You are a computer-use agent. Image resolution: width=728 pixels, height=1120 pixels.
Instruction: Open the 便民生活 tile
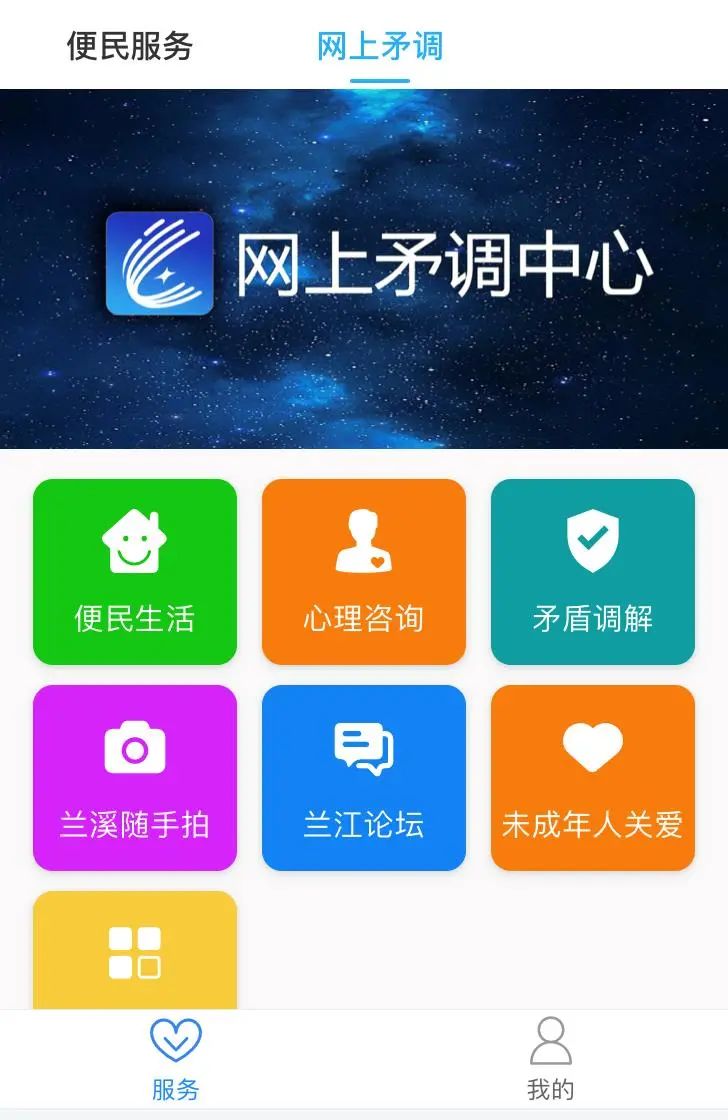(x=135, y=572)
